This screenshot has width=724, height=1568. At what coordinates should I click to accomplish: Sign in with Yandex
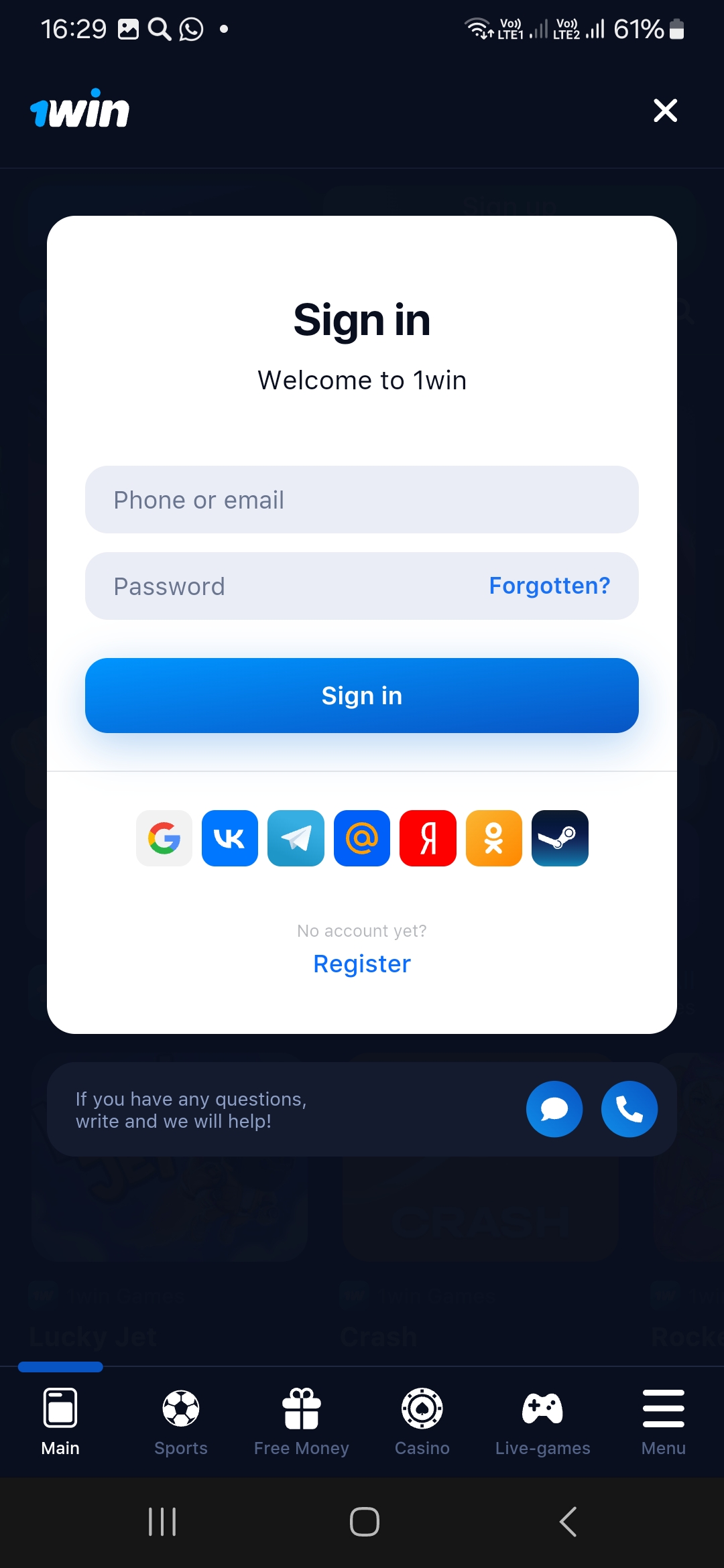pyautogui.click(x=428, y=838)
